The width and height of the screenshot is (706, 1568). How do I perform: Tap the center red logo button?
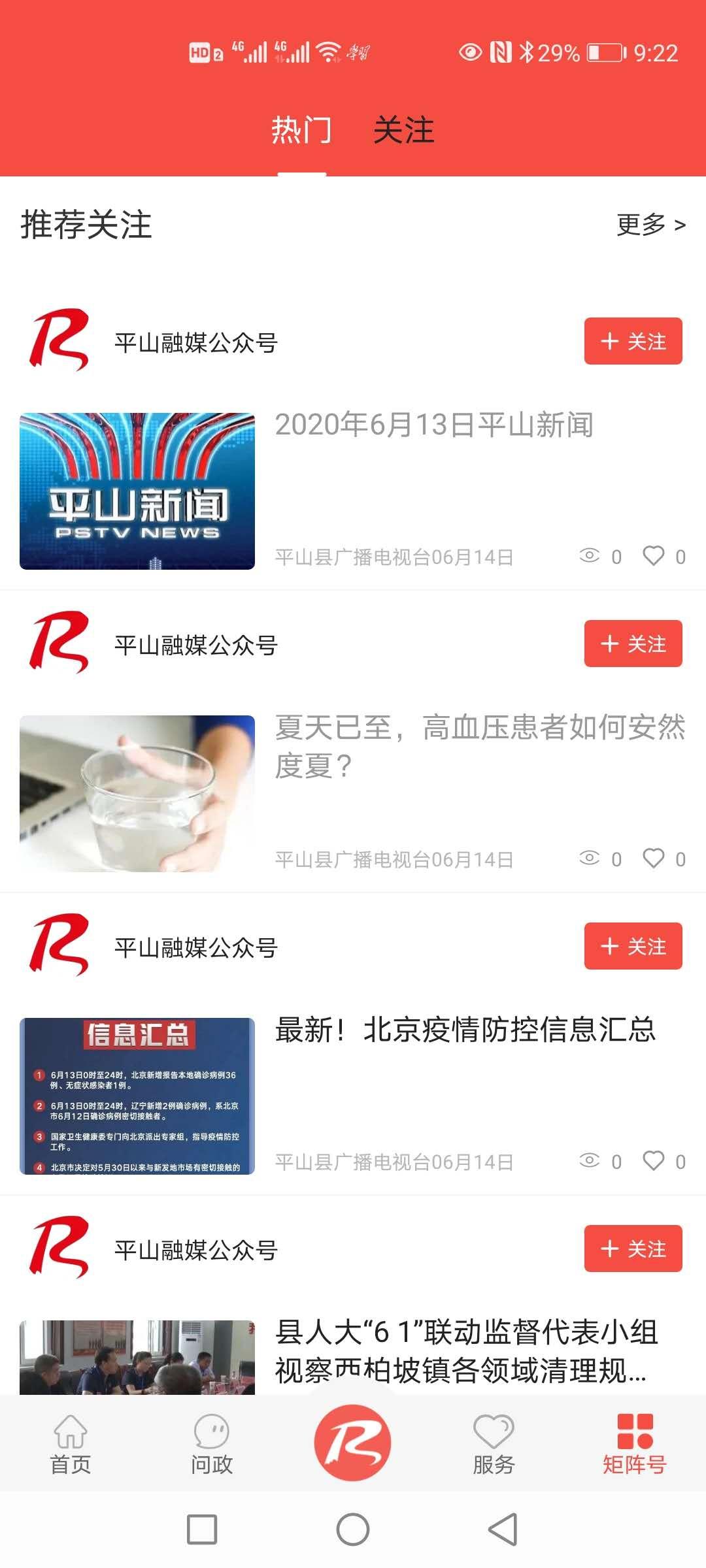tap(353, 1442)
